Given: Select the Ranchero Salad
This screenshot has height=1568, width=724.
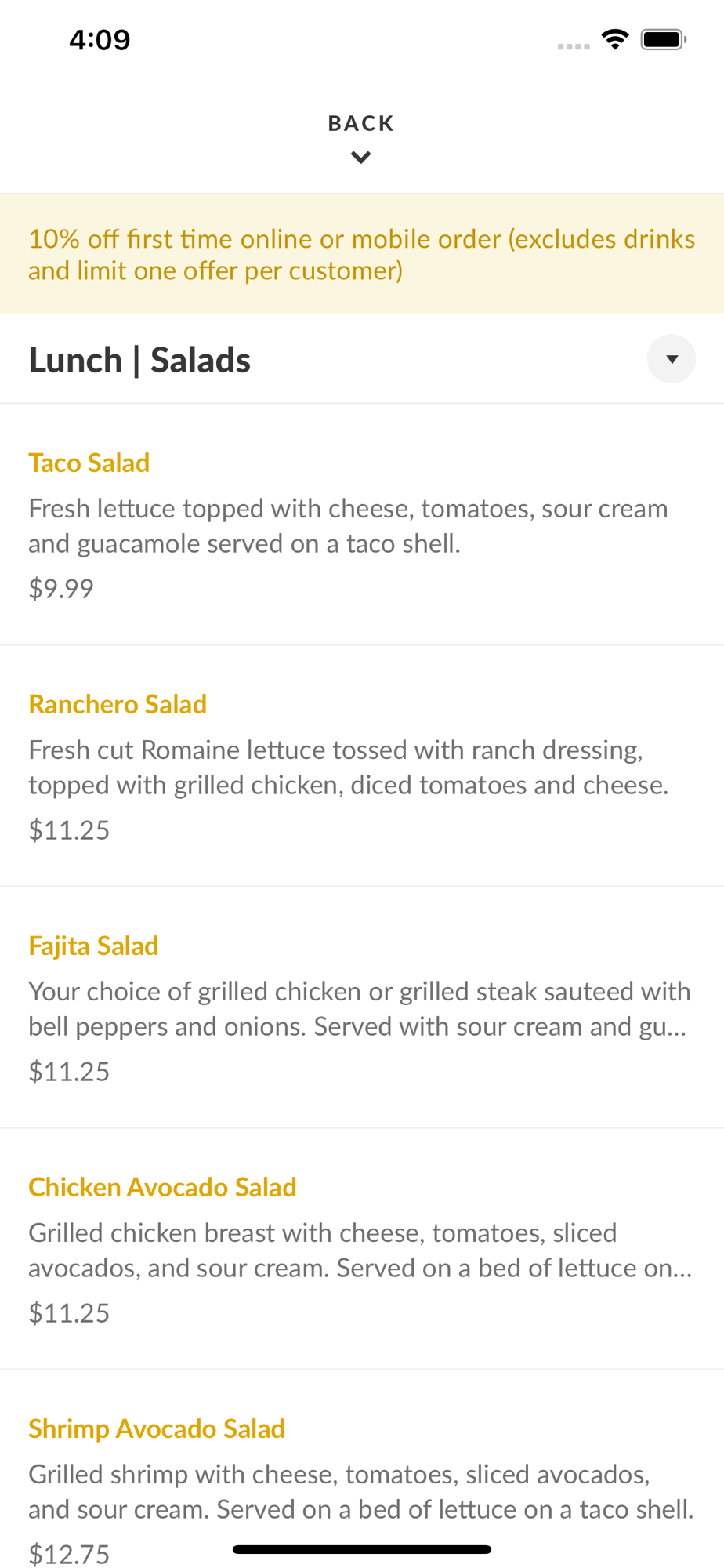Looking at the screenshot, I should pyautogui.click(x=118, y=705).
